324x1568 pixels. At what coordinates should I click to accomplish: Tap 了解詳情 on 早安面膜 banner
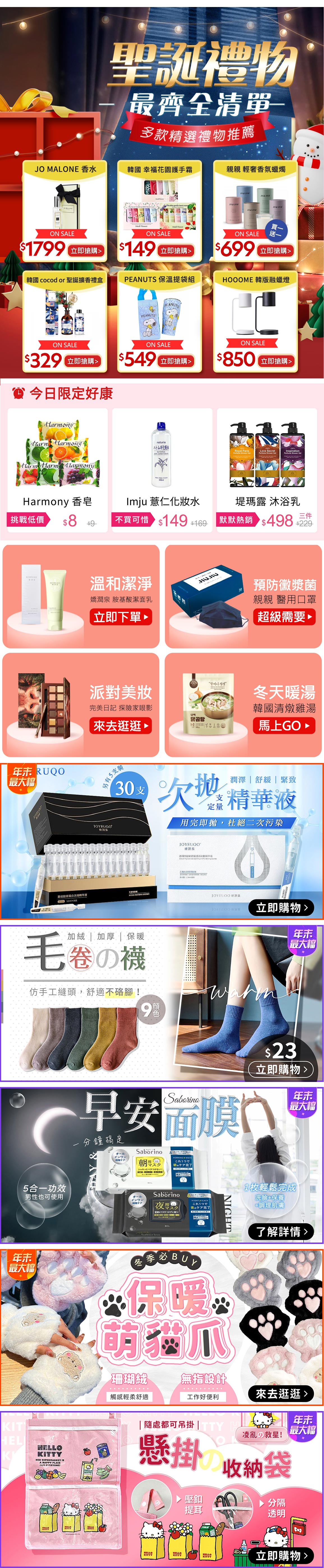(281, 1231)
